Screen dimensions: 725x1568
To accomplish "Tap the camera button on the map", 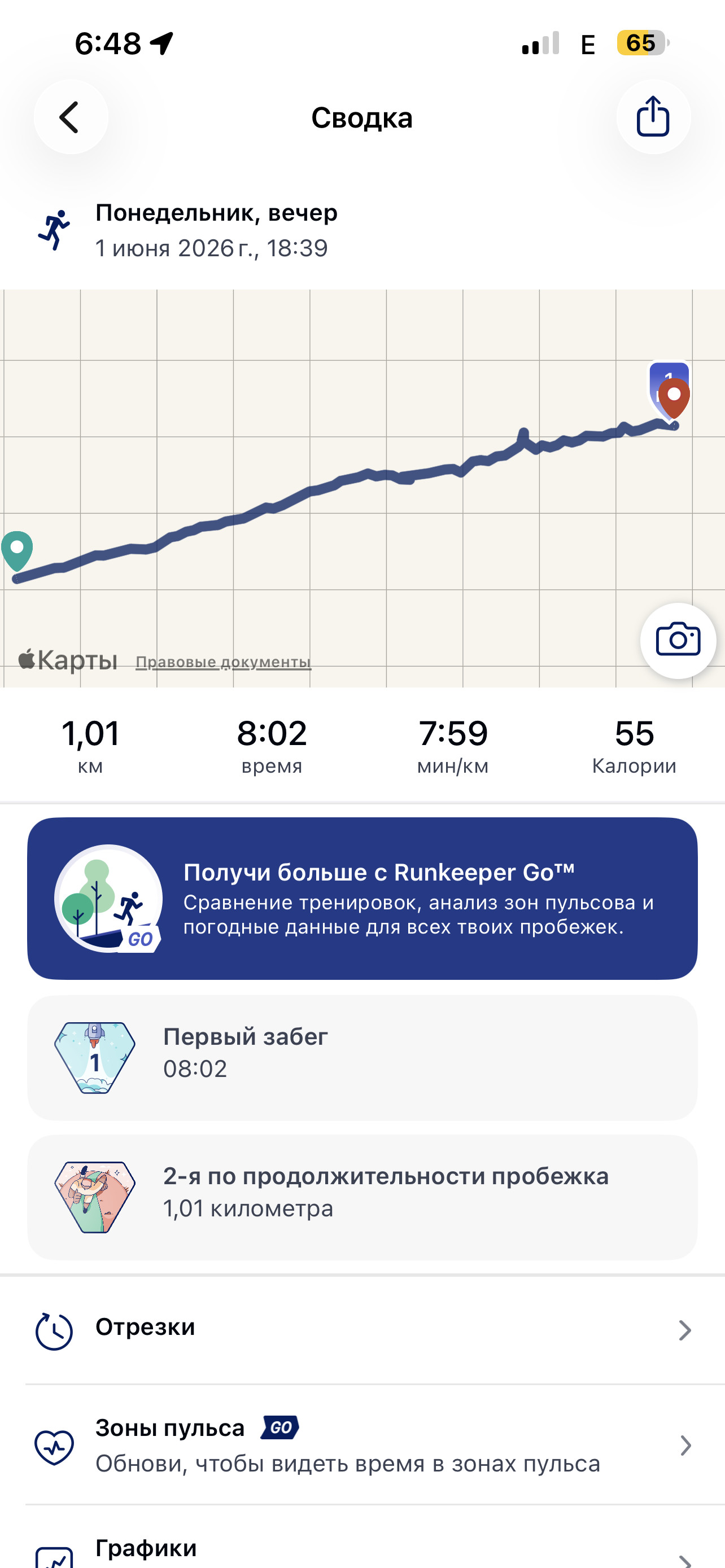I will tap(678, 640).
